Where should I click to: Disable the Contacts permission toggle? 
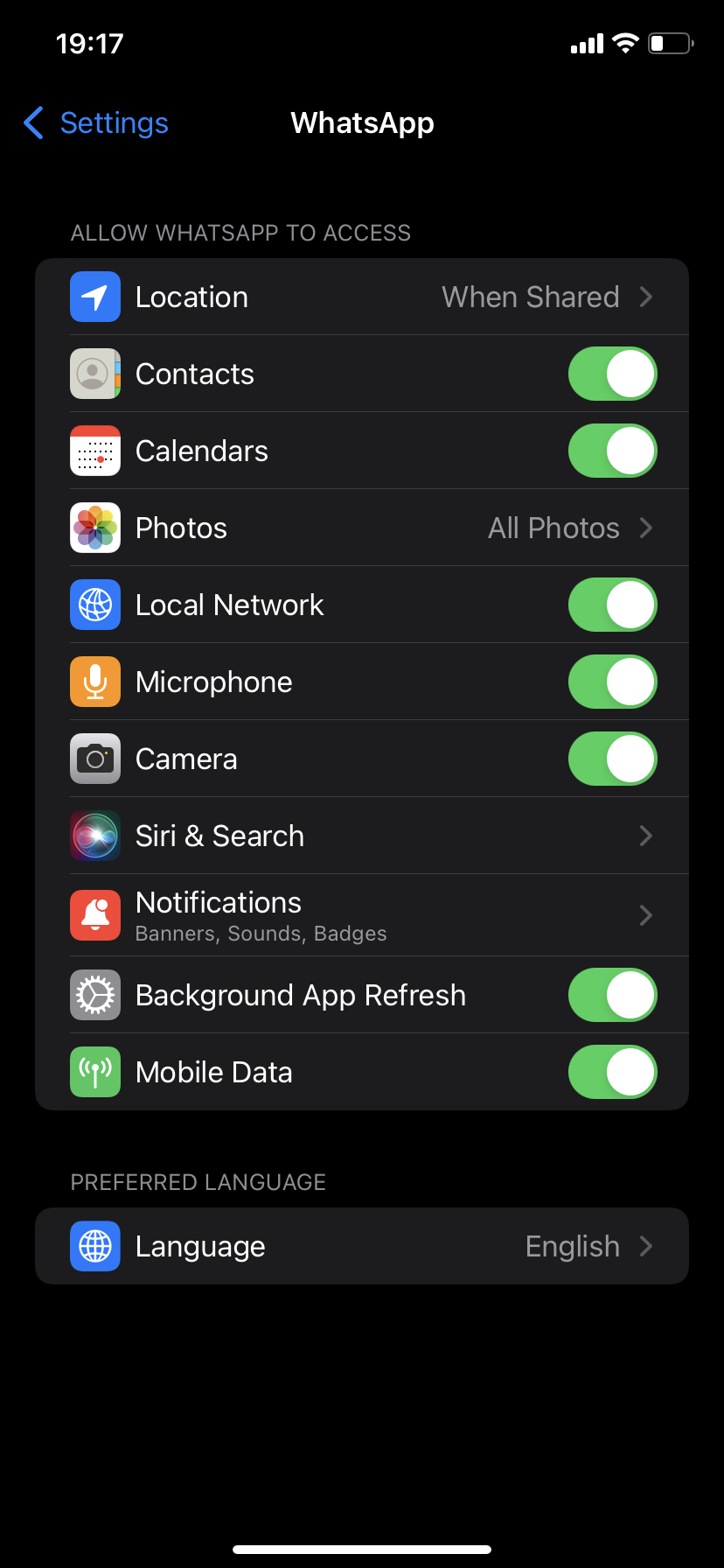point(613,374)
